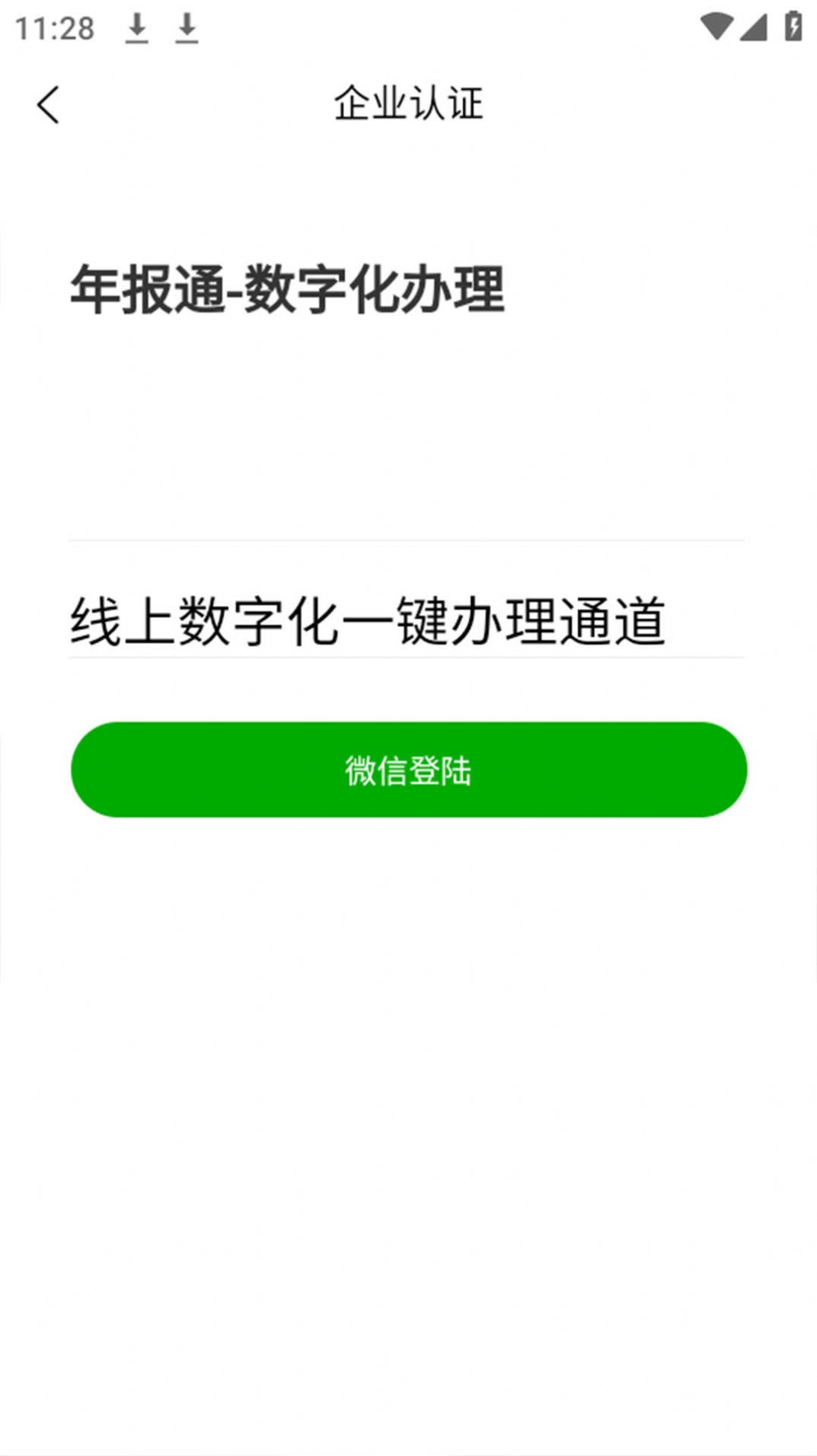Tap the green 微信登陆 button
Screen dimensions: 817x1456
click(x=409, y=769)
